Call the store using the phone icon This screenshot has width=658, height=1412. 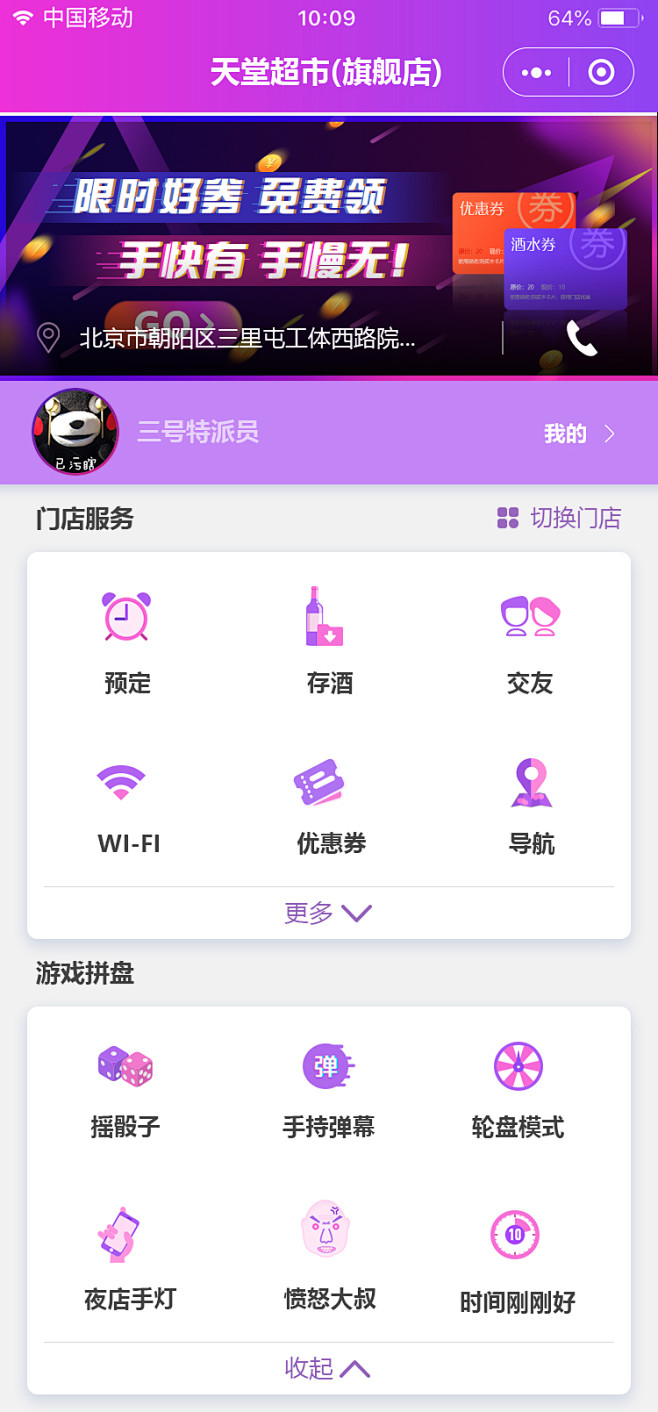coord(581,338)
